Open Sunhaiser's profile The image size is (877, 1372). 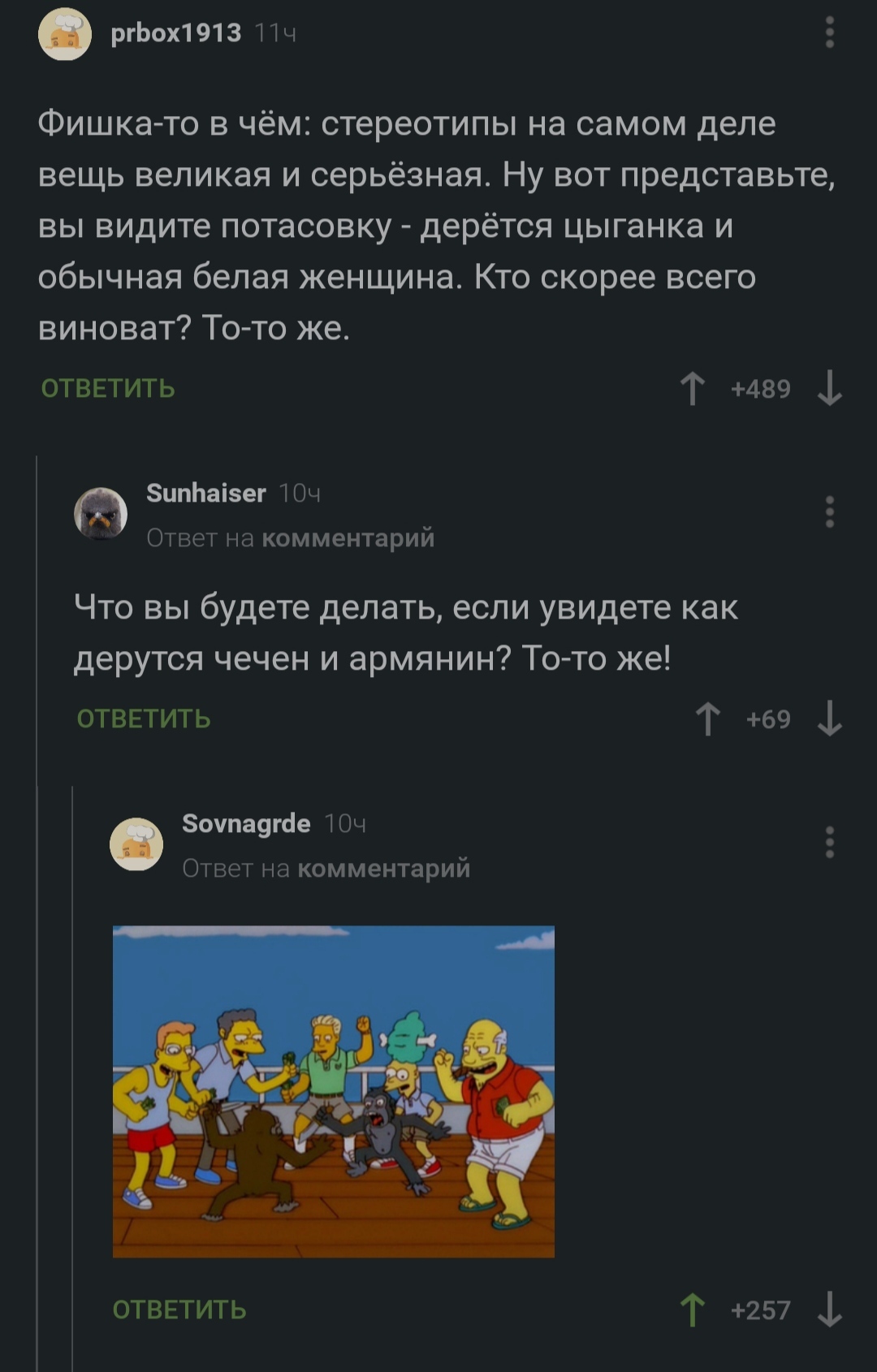205,493
